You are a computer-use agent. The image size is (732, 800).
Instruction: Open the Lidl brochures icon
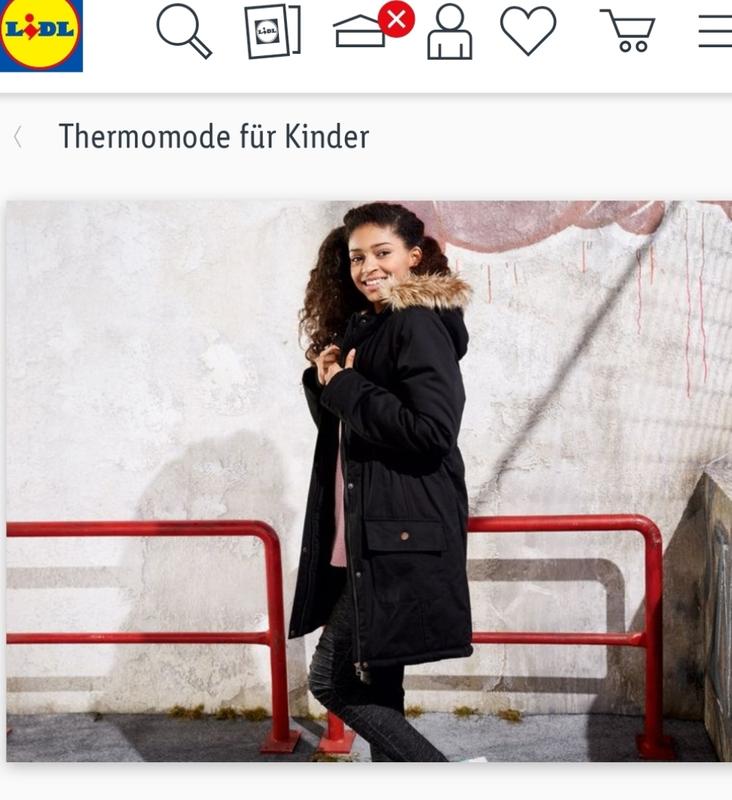coord(272,32)
